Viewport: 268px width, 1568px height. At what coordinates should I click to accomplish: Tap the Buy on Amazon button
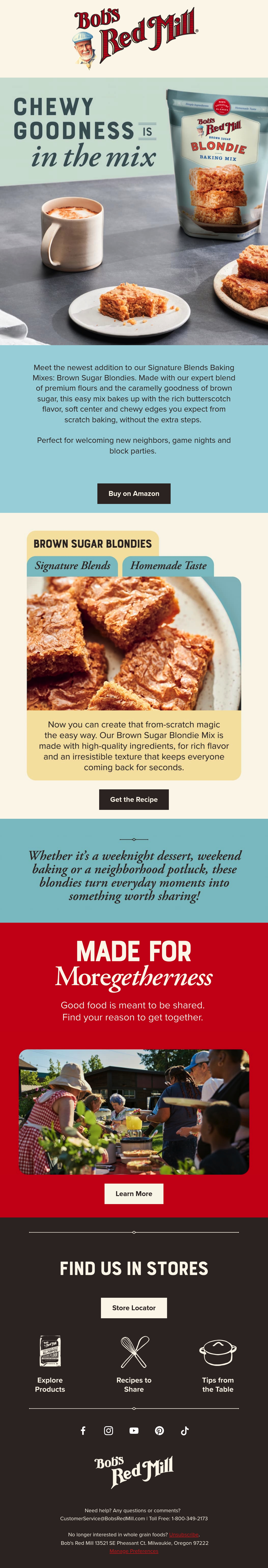tap(134, 494)
